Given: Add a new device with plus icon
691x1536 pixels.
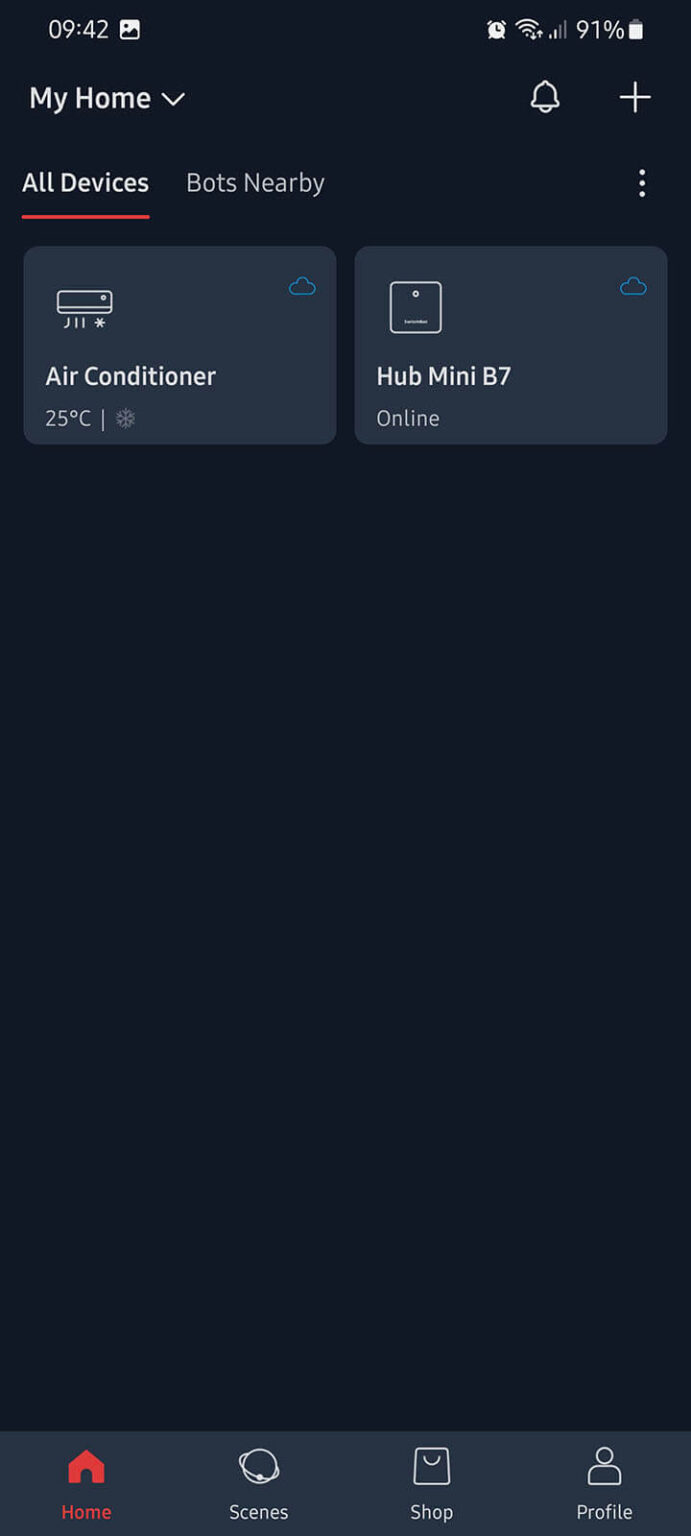Looking at the screenshot, I should tap(635, 97).
